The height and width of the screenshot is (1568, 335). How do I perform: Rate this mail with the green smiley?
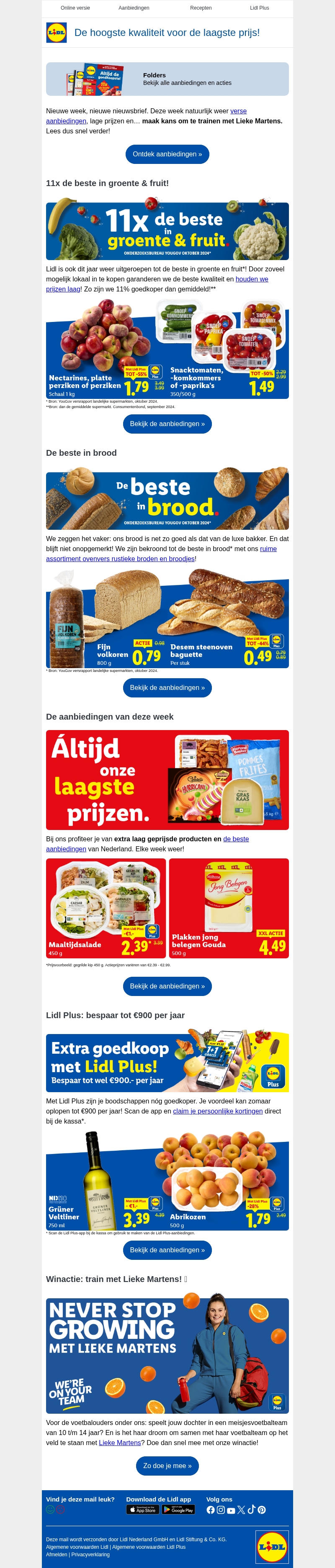[x=51, y=1509]
